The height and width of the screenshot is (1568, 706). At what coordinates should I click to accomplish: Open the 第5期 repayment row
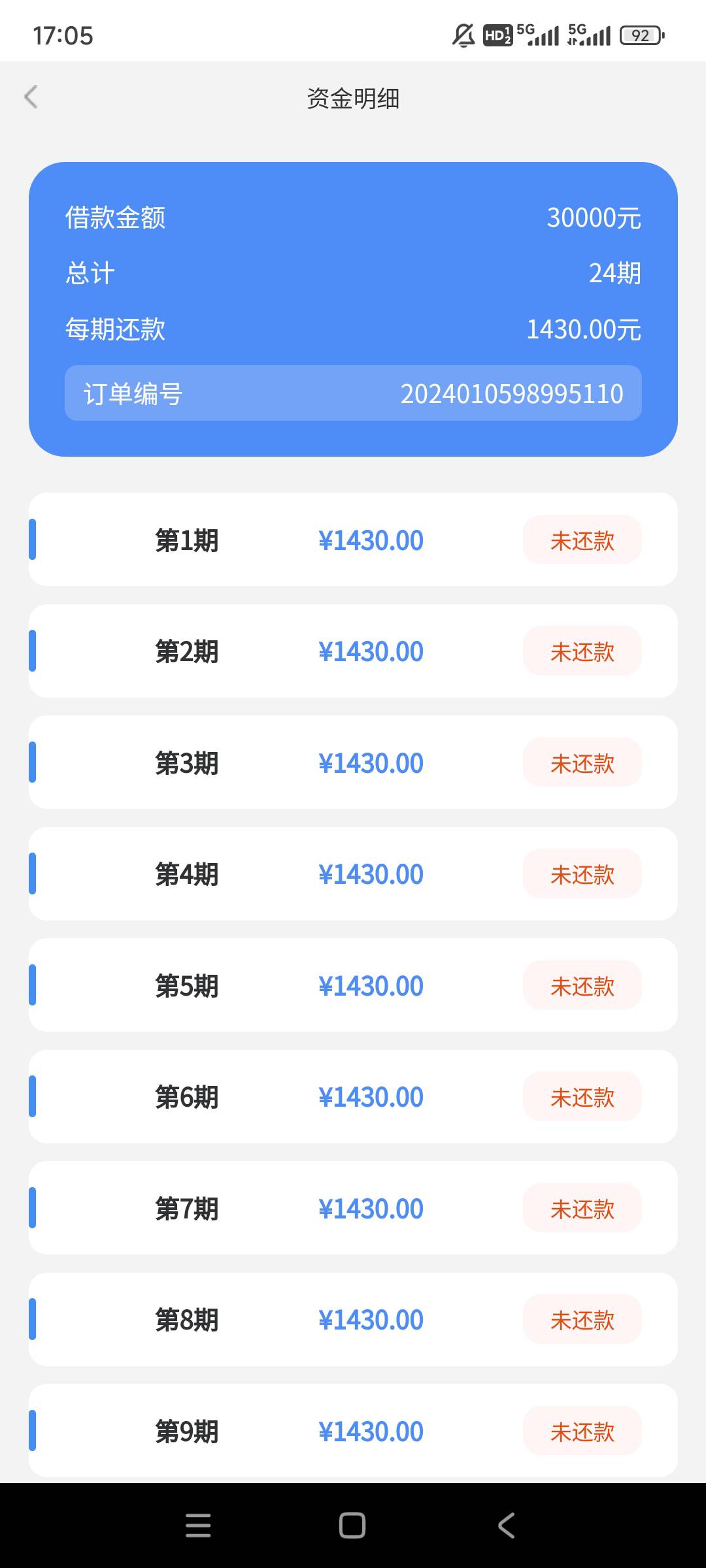tap(353, 985)
